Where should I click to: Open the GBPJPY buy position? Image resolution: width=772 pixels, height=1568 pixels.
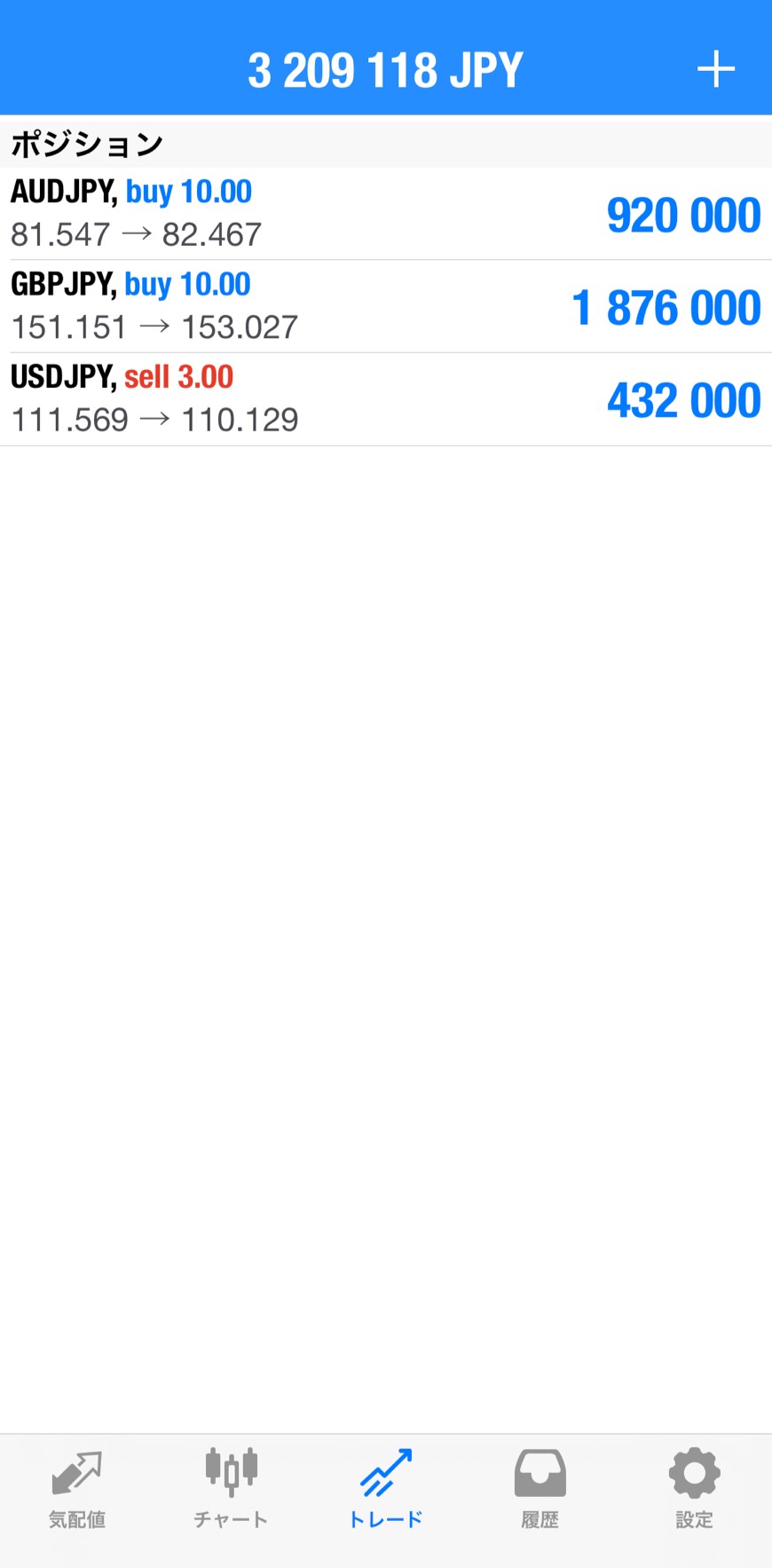[x=385, y=306]
